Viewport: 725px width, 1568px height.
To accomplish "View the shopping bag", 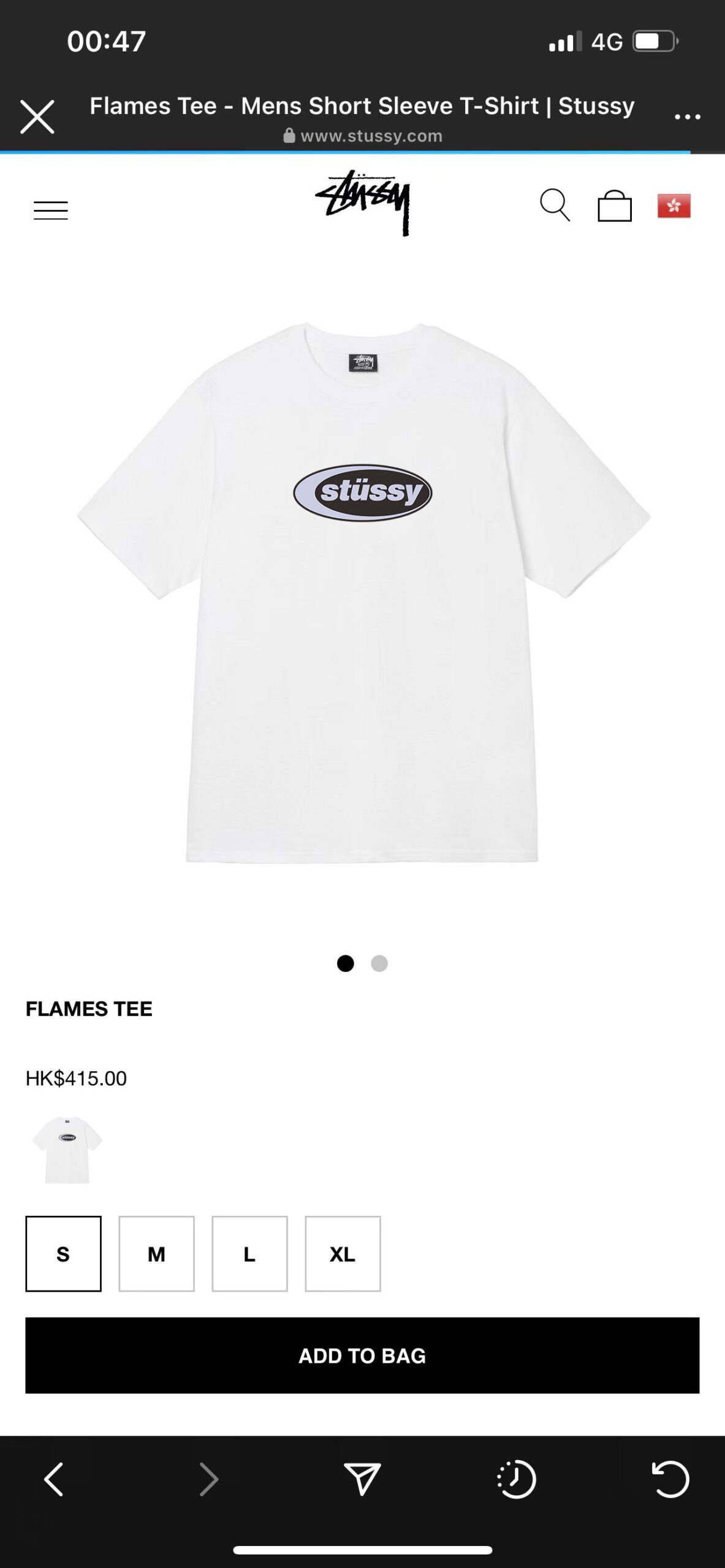I will coord(615,206).
